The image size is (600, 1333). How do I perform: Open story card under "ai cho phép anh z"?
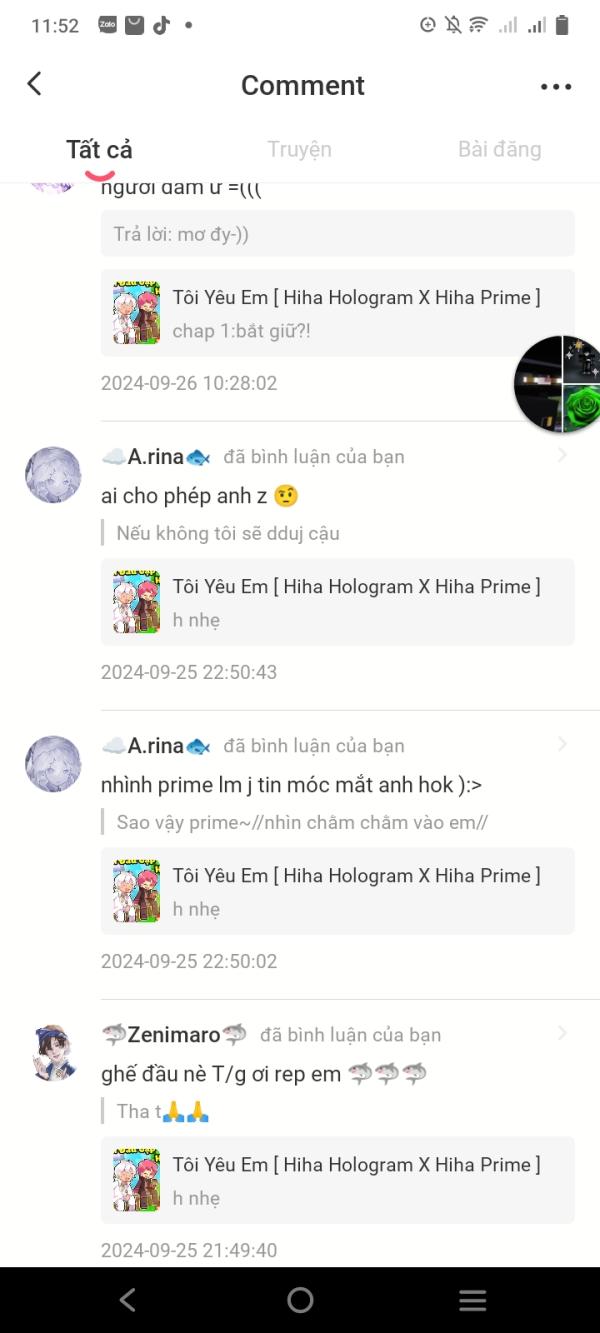[338, 602]
